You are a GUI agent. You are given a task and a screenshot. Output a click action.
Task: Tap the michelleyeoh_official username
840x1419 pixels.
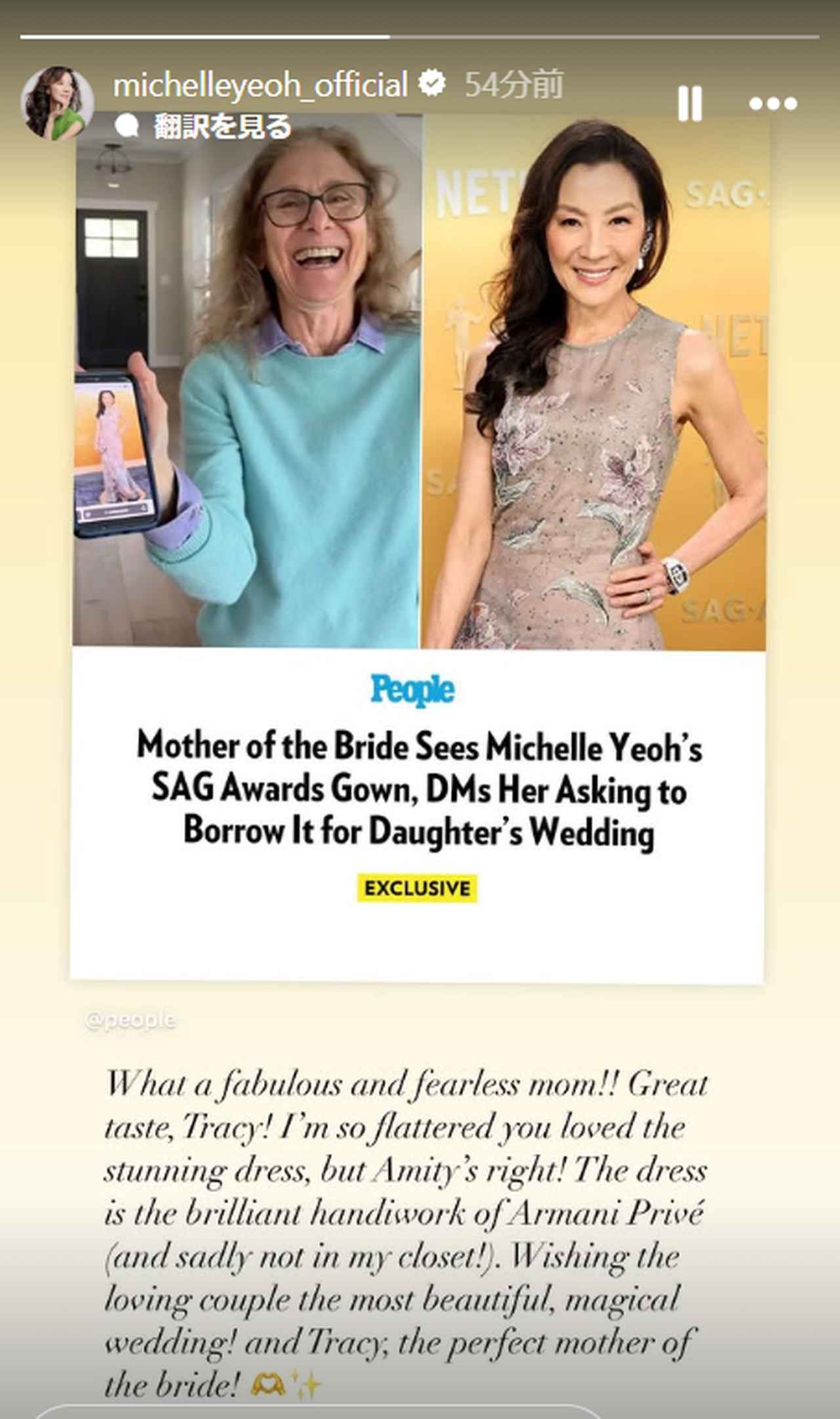tap(261, 85)
